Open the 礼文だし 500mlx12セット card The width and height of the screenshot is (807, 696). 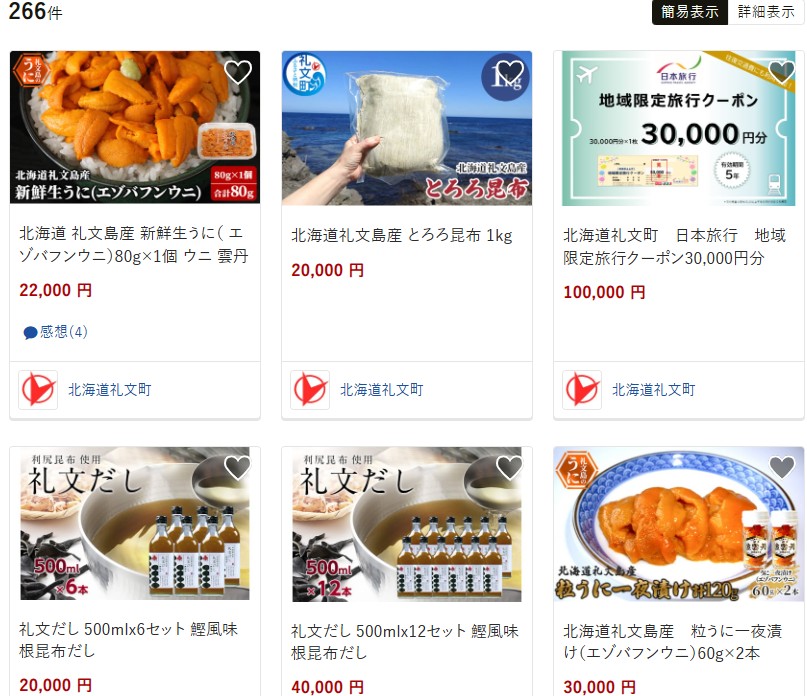[x=404, y=641]
